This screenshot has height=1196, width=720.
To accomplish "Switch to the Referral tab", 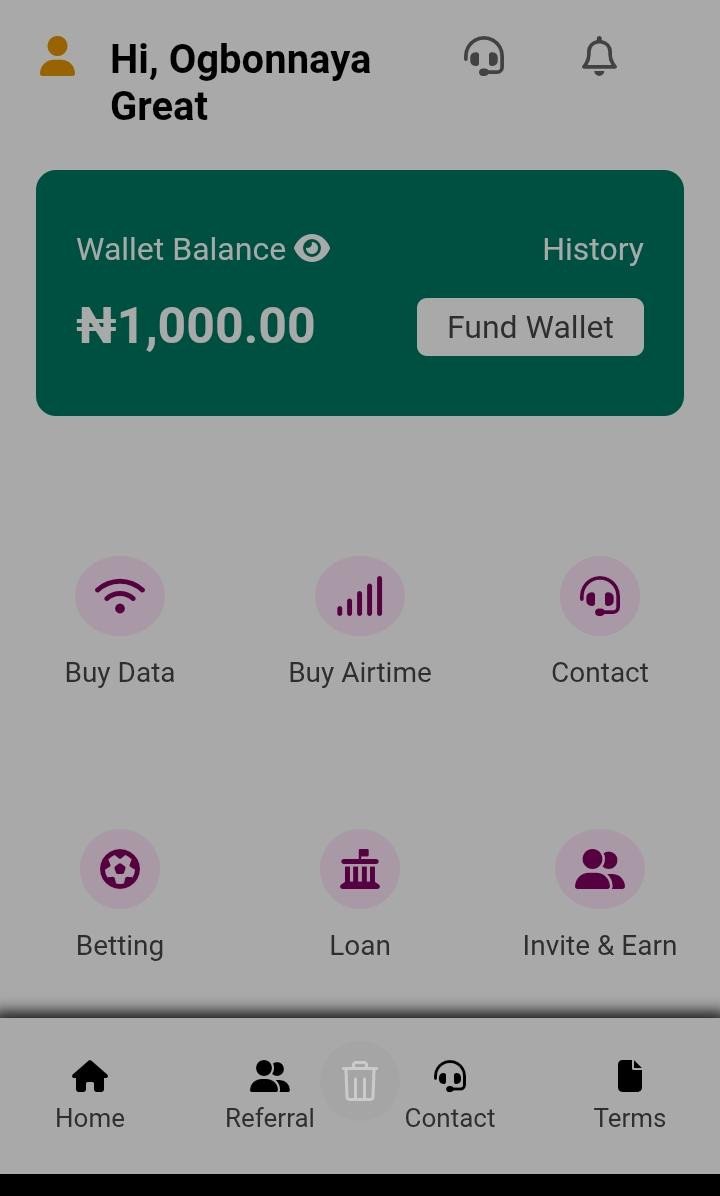I will [x=270, y=1094].
